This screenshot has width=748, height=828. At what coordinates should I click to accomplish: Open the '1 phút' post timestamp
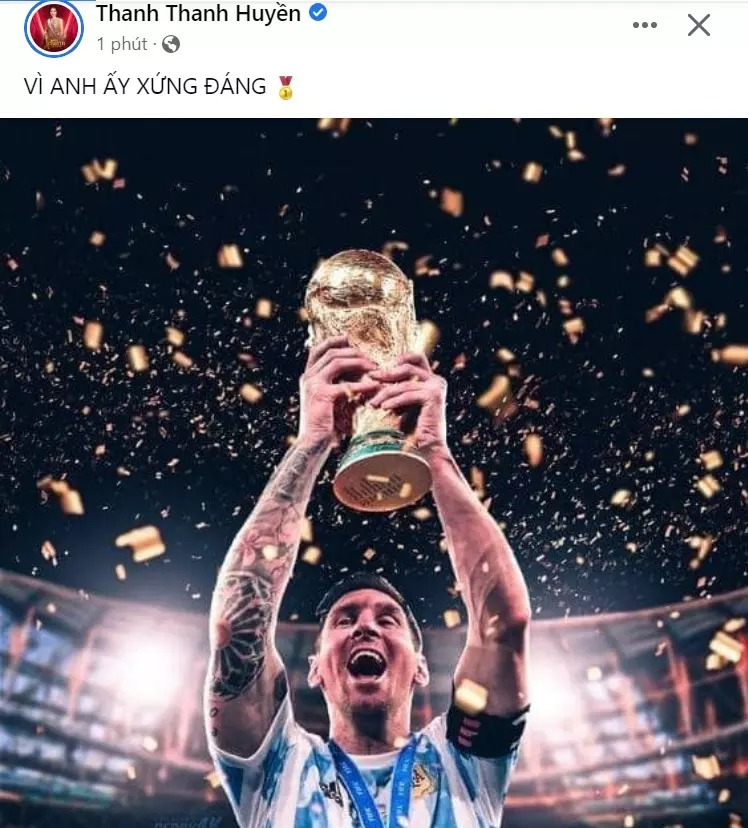122,44
